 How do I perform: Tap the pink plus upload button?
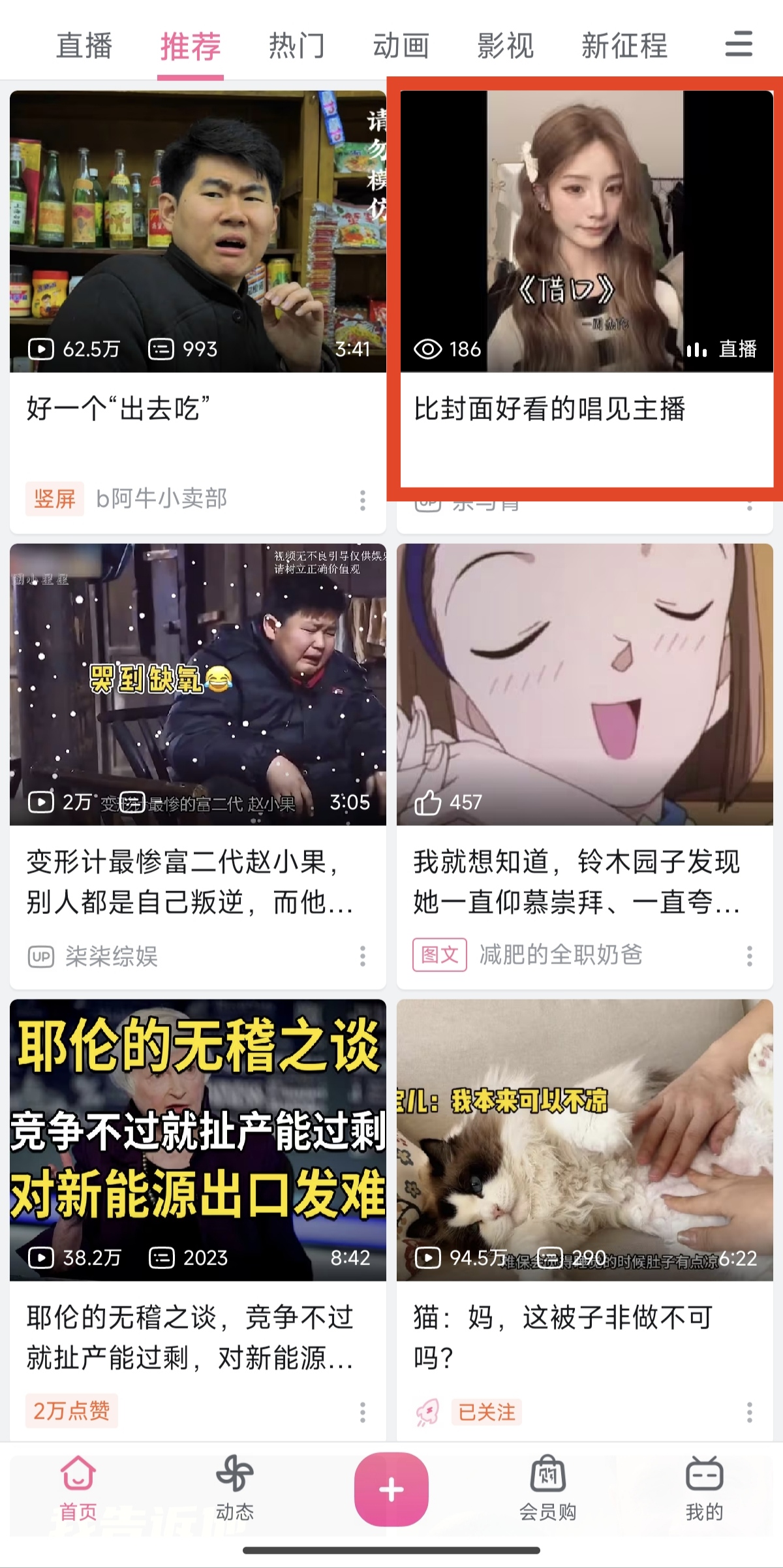click(391, 1489)
